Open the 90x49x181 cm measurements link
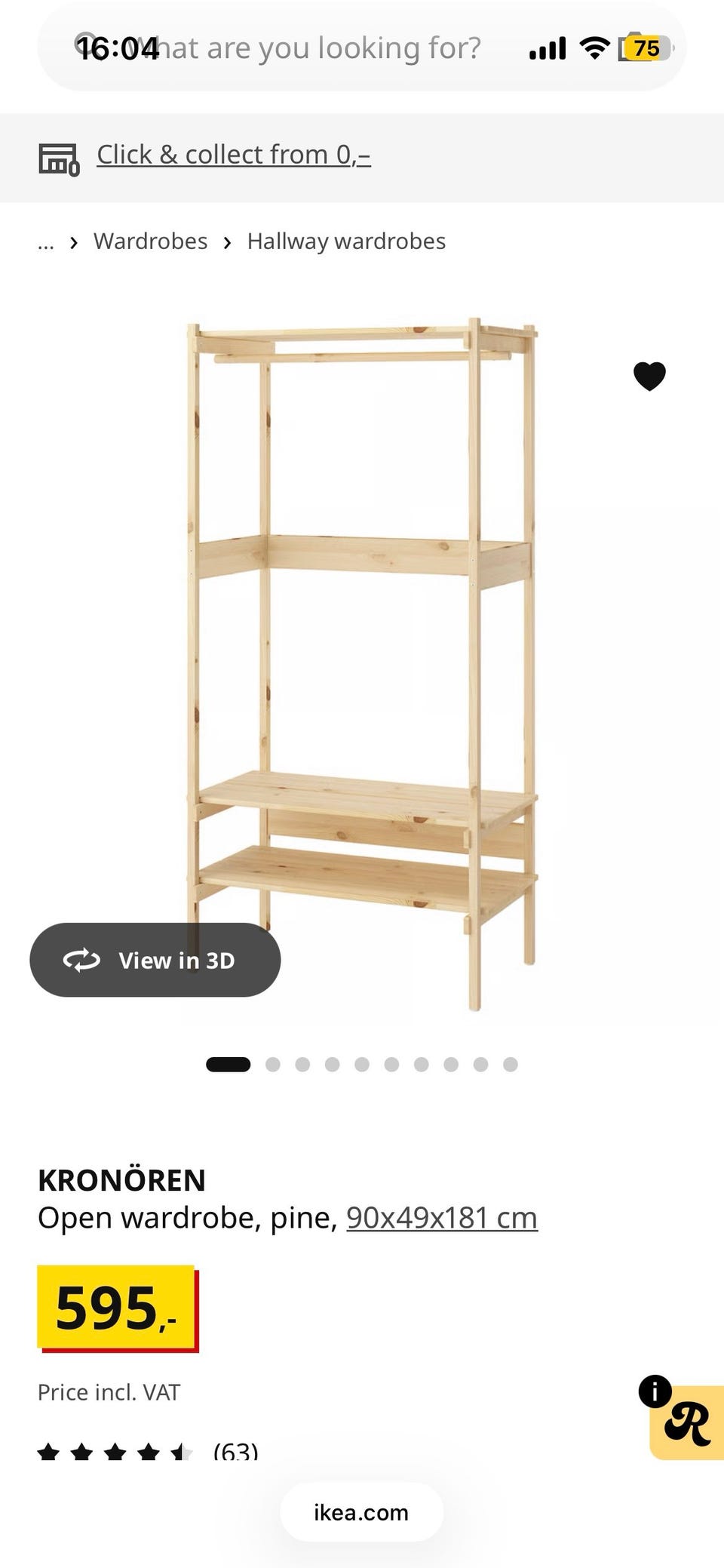724x1568 pixels. click(x=442, y=1218)
